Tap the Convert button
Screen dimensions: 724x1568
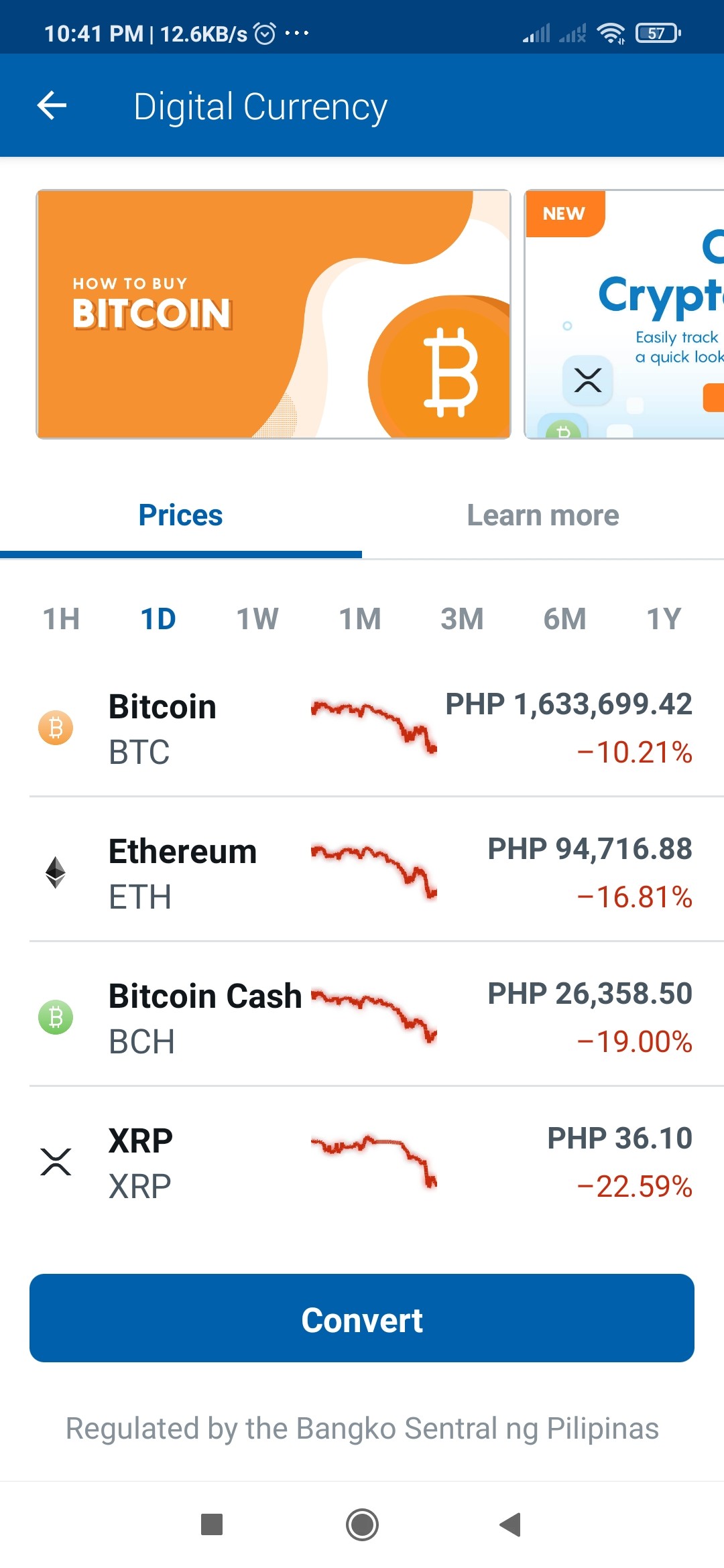tap(362, 1318)
